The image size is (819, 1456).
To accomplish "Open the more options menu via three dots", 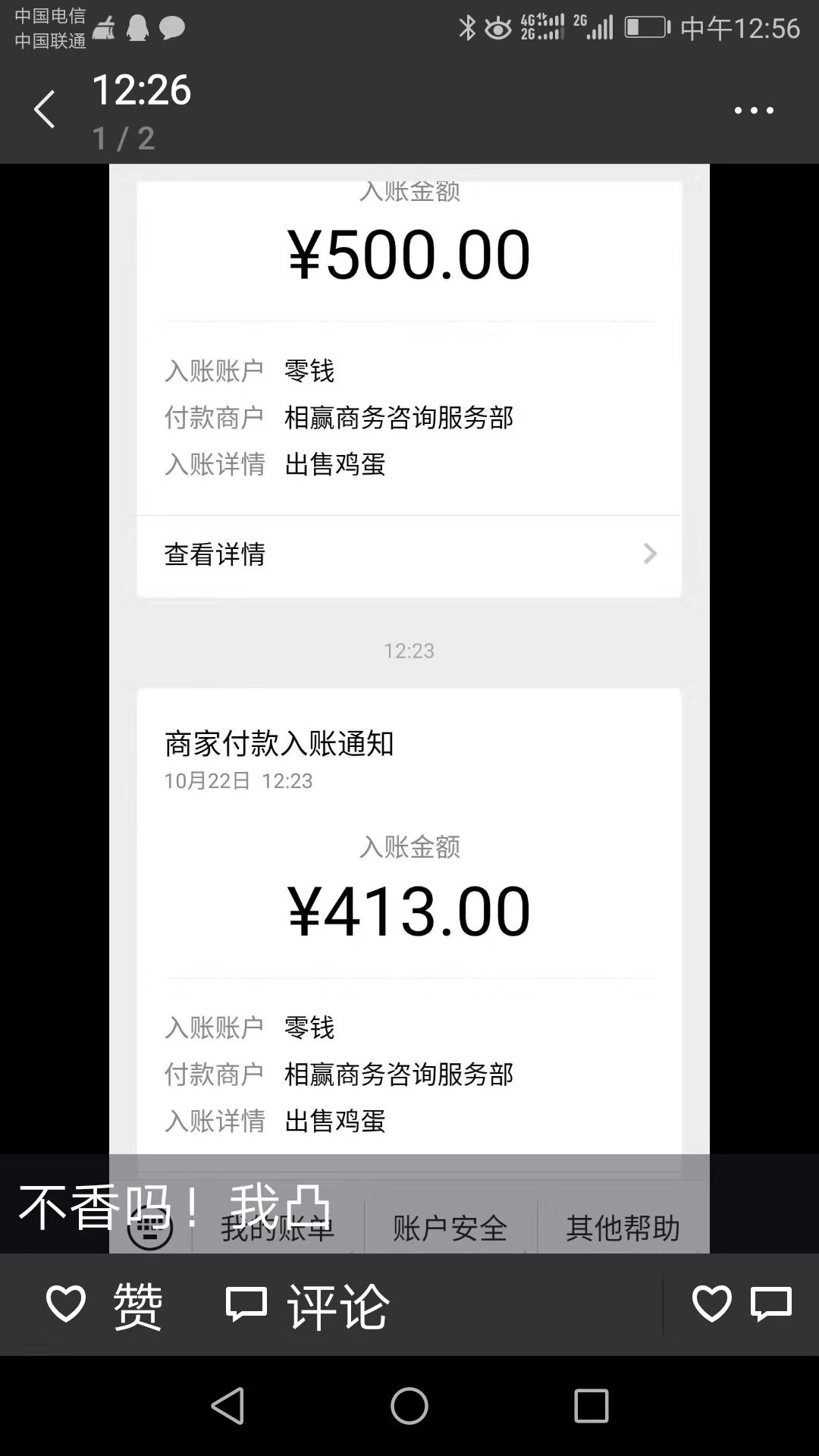I will (x=755, y=110).
